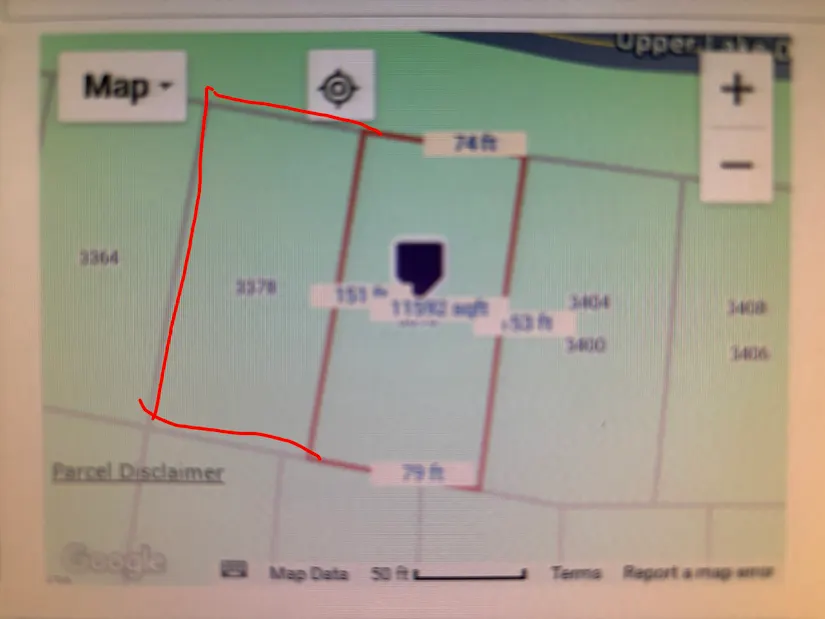
Task: Open the map Terms link
Action: pos(576,573)
